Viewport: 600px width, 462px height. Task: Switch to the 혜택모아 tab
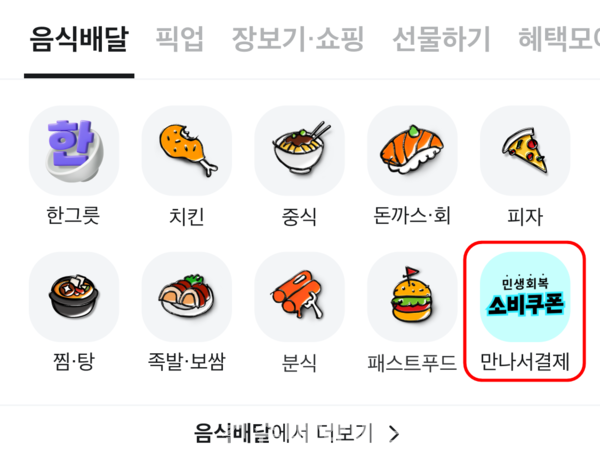point(558,39)
